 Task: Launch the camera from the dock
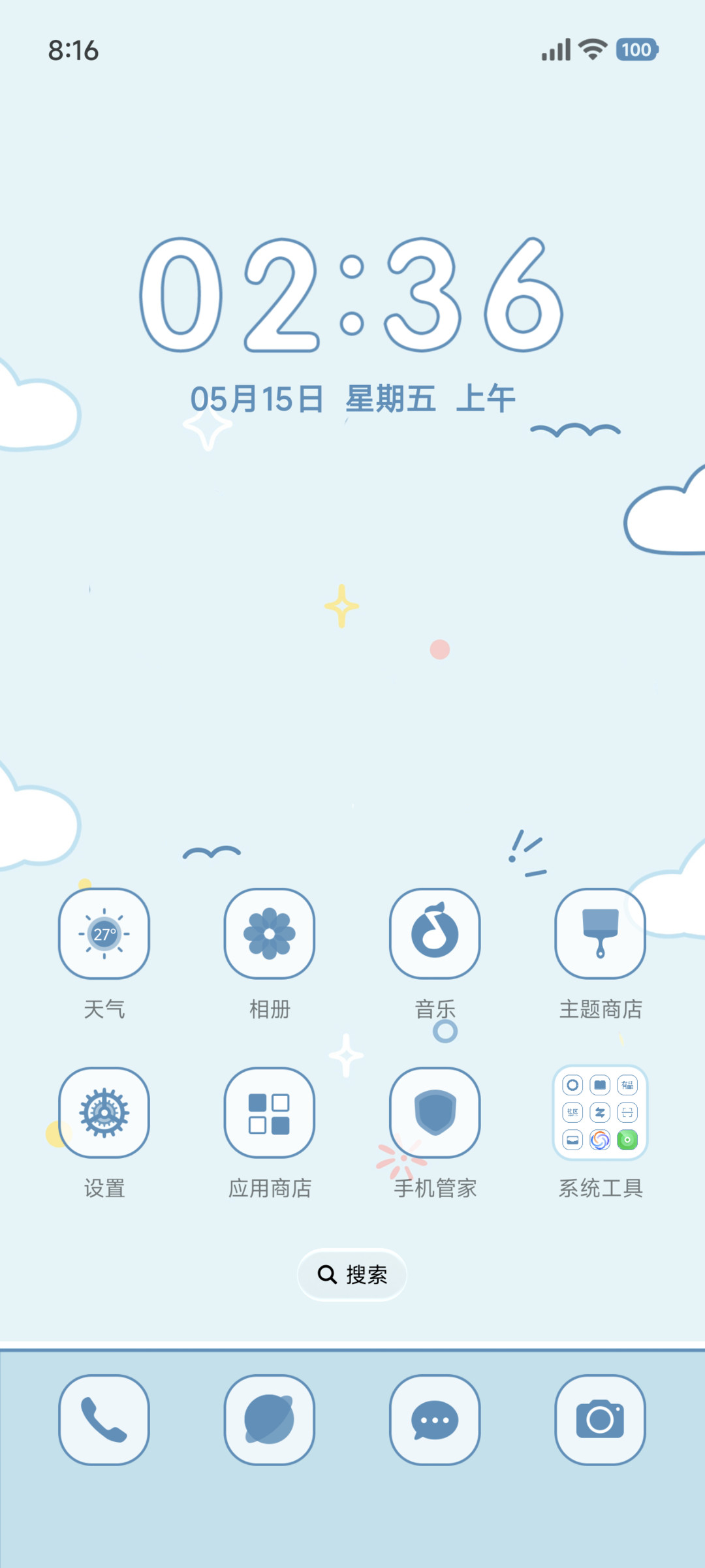(x=601, y=1420)
